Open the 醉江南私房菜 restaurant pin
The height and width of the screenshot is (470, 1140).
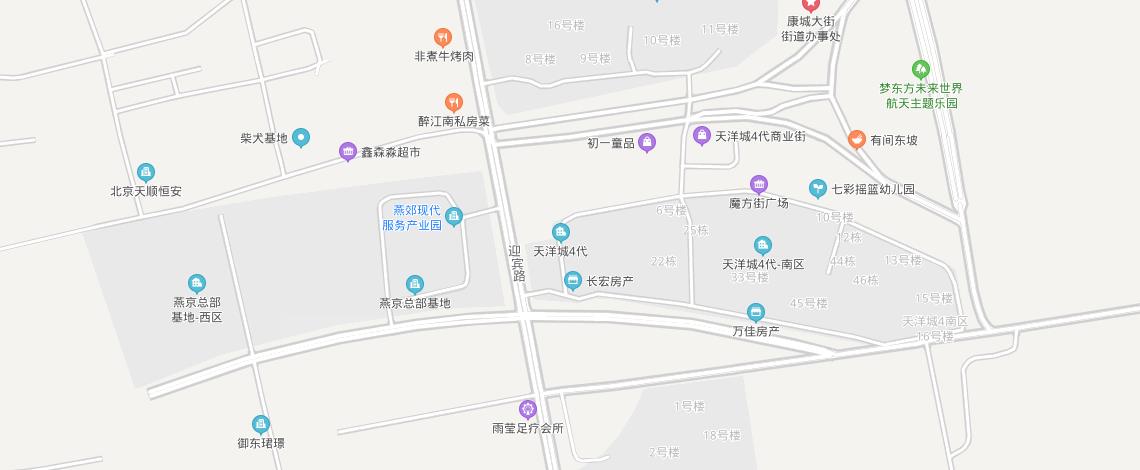click(454, 102)
